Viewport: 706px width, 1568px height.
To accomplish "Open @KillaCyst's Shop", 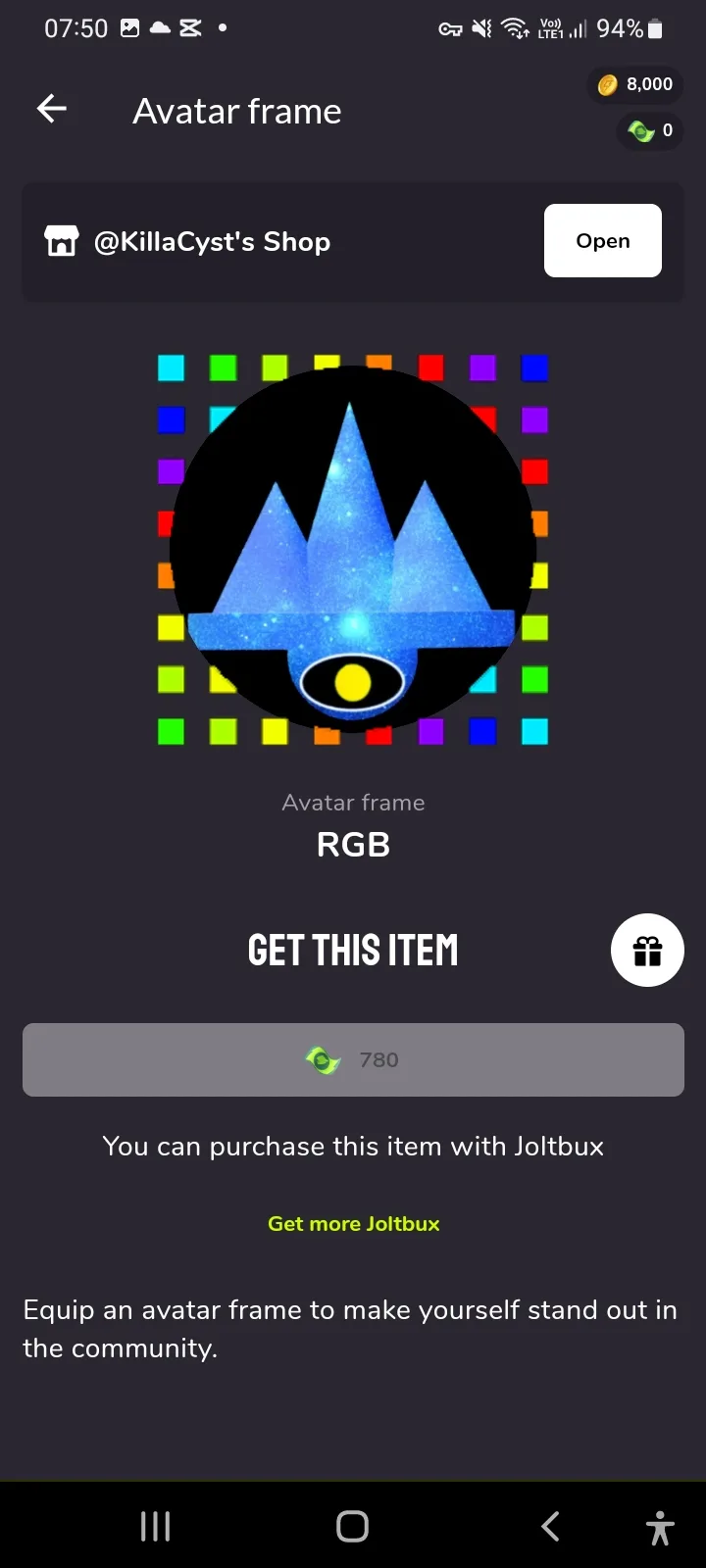I will pos(602,241).
